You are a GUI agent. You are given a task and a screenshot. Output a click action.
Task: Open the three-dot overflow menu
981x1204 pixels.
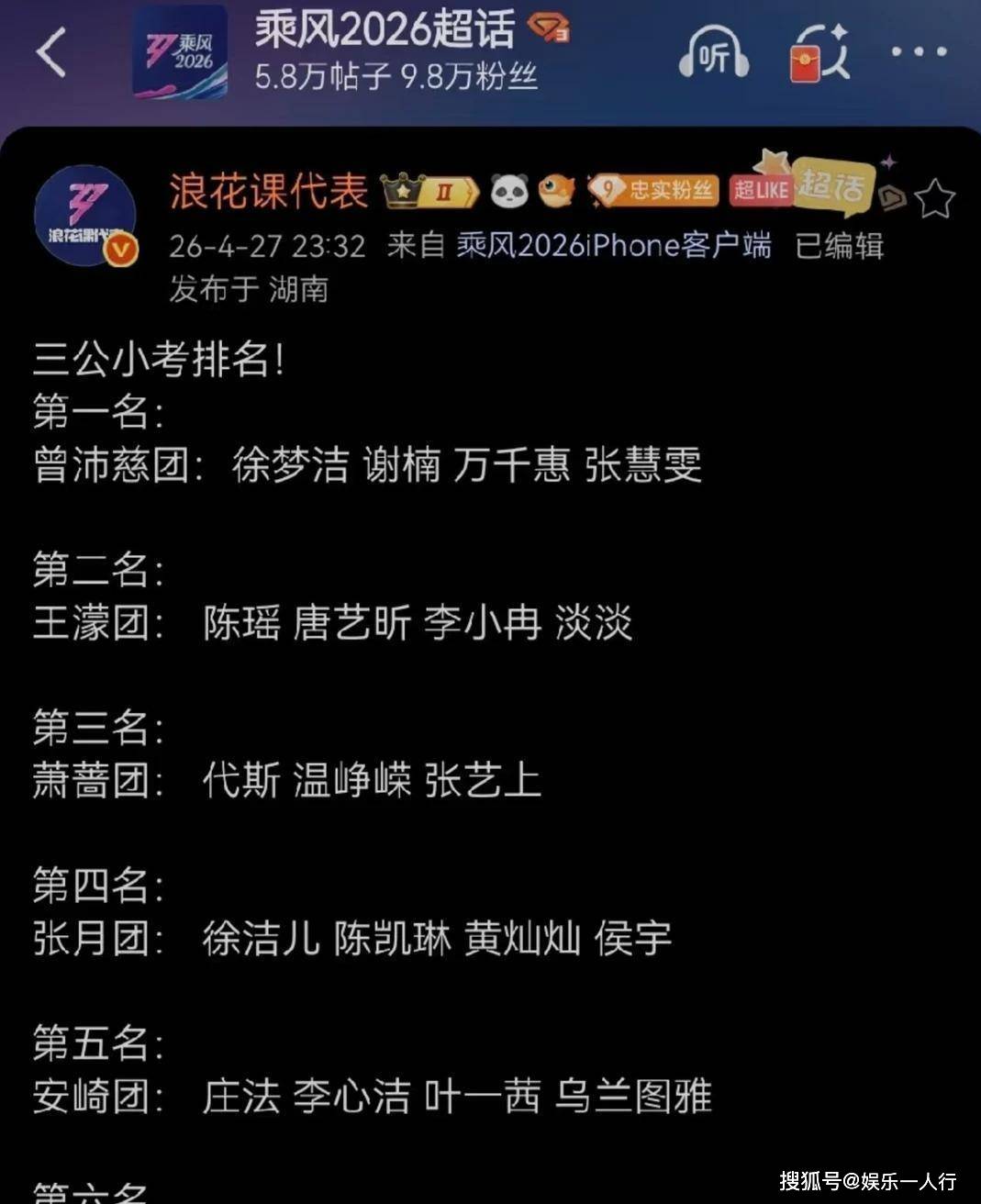tap(918, 52)
